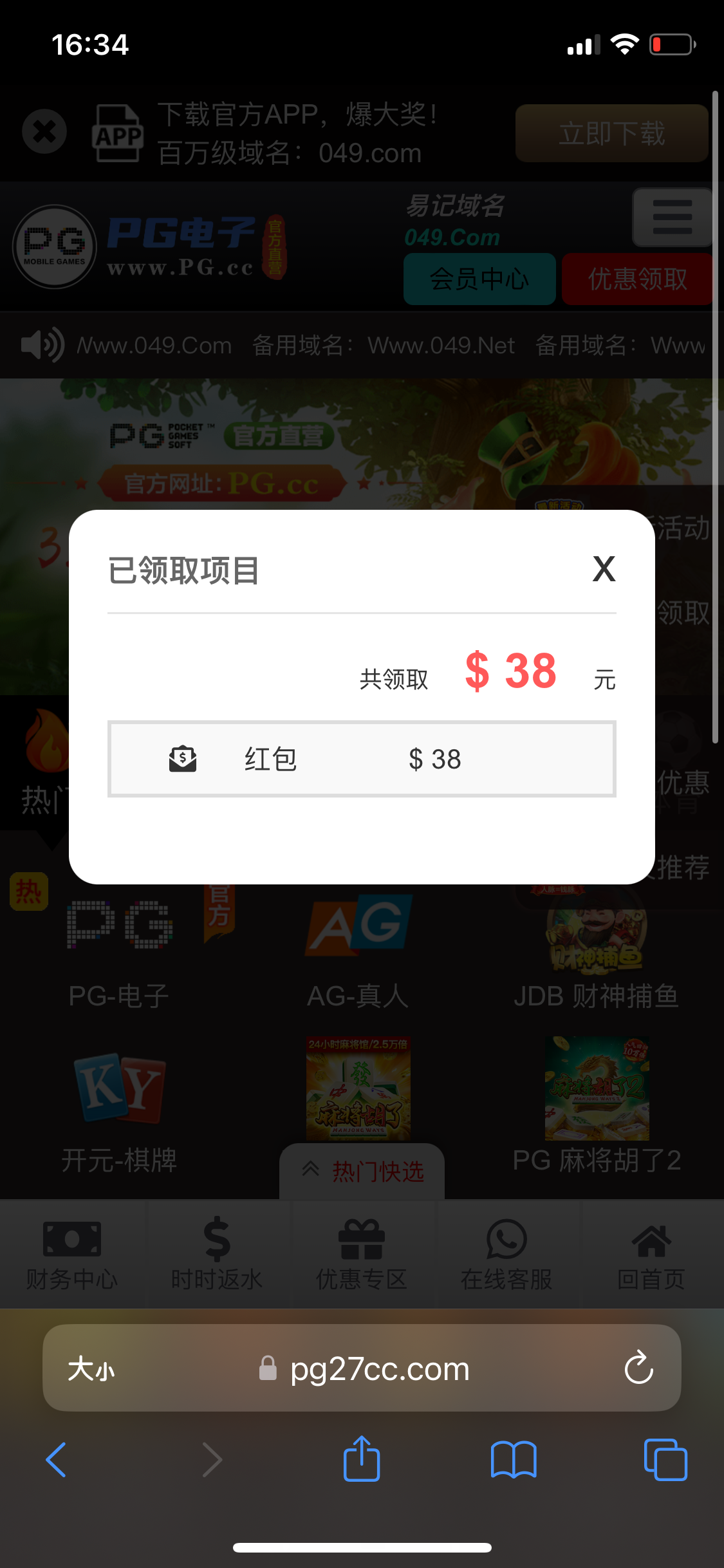Open JDB 财神捕鱼 game
Image resolution: width=724 pixels, height=1568 pixels.
point(596,953)
